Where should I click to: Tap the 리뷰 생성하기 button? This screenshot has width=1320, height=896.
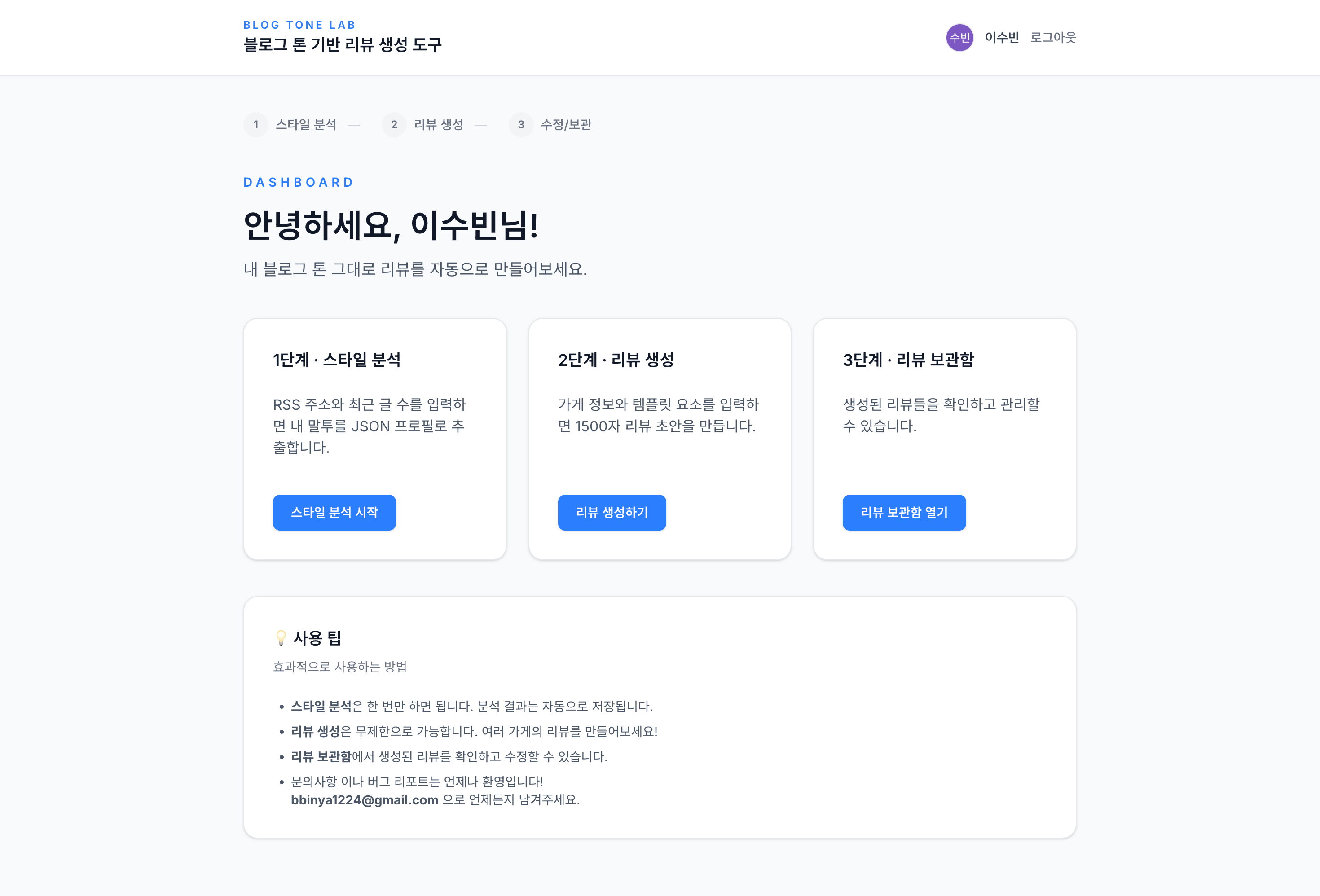[x=612, y=512]
